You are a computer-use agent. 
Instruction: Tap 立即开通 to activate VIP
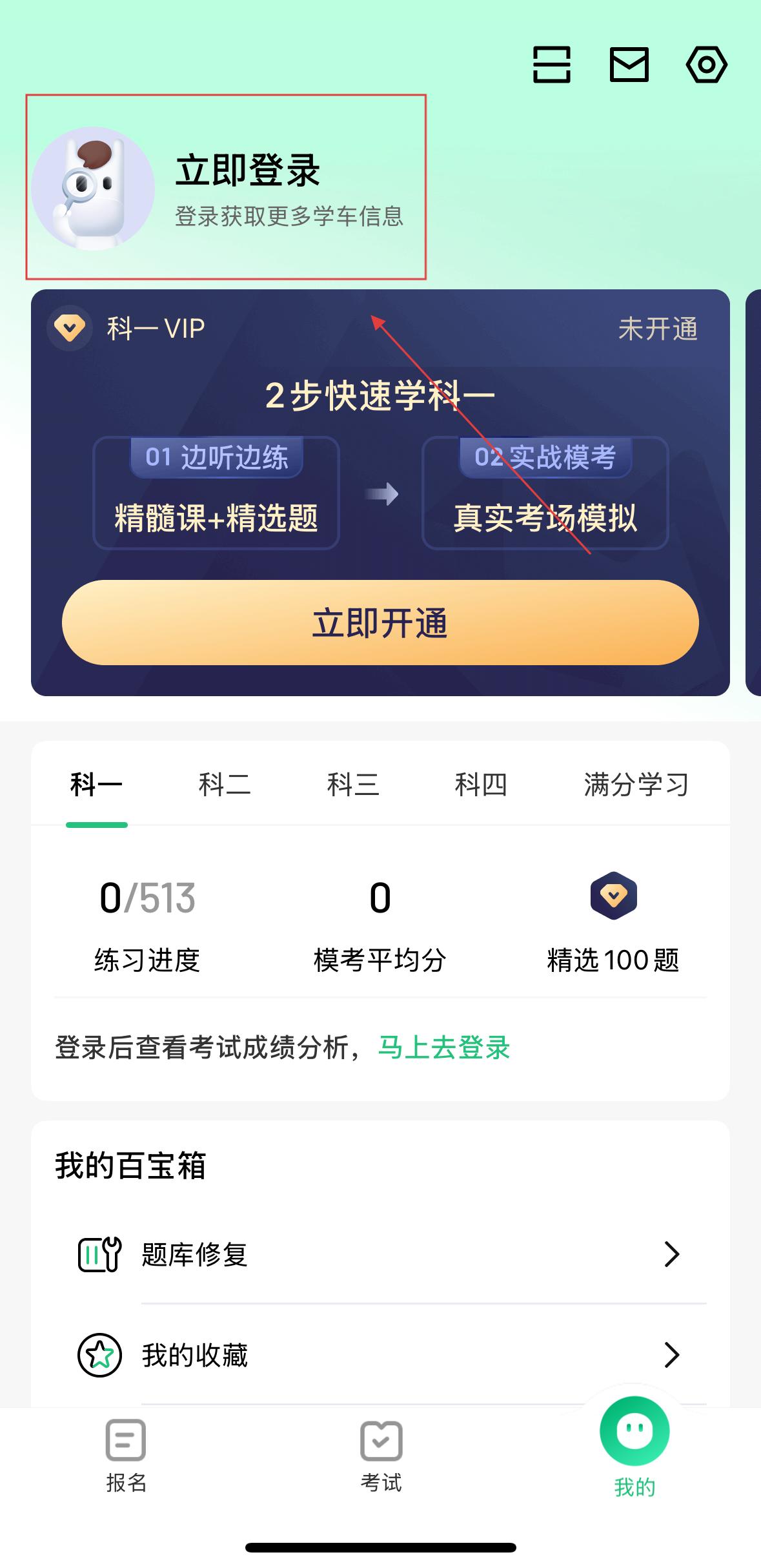coord(380,623)
